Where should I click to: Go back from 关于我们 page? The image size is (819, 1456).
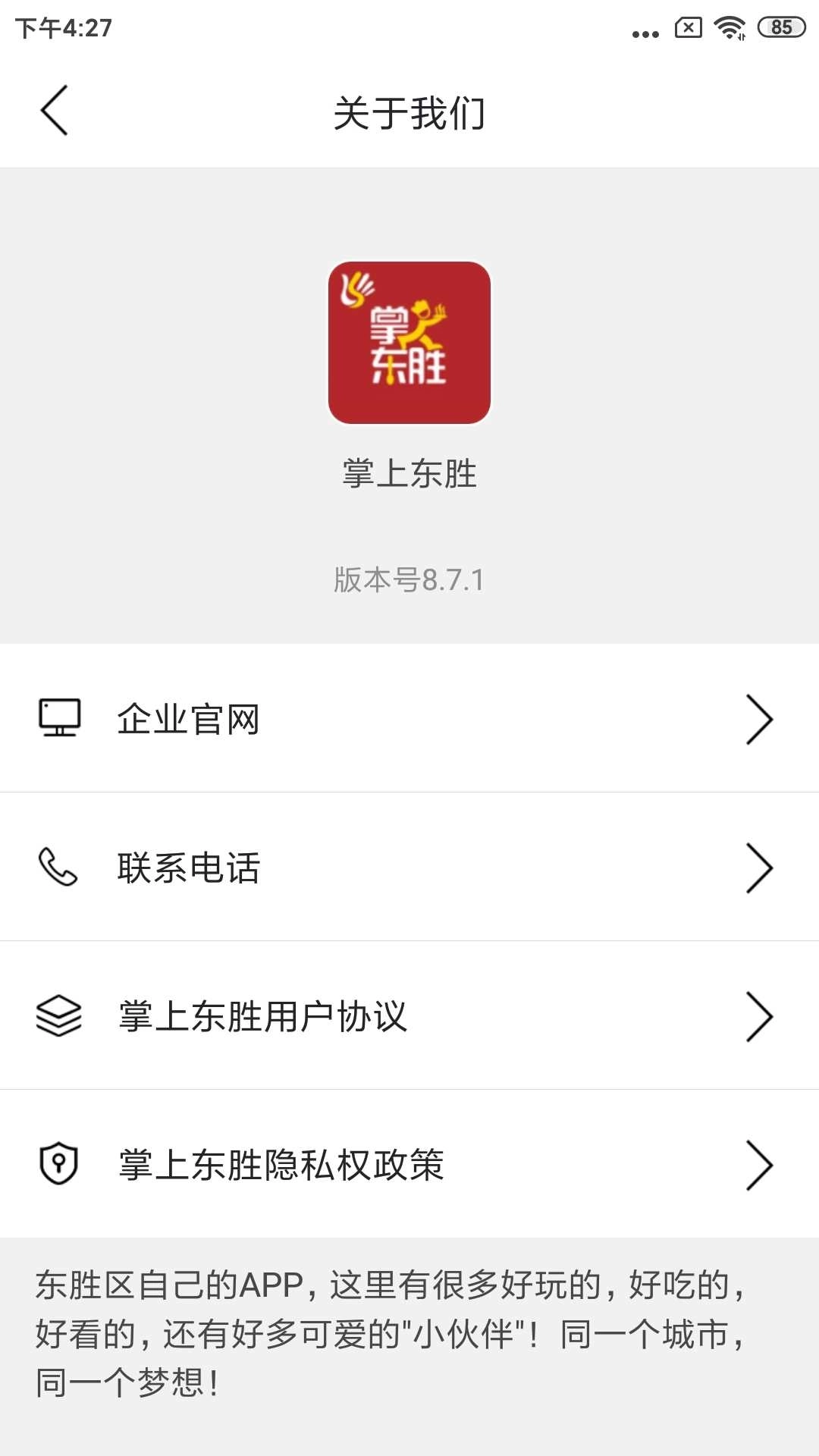[x=55, y=111]
